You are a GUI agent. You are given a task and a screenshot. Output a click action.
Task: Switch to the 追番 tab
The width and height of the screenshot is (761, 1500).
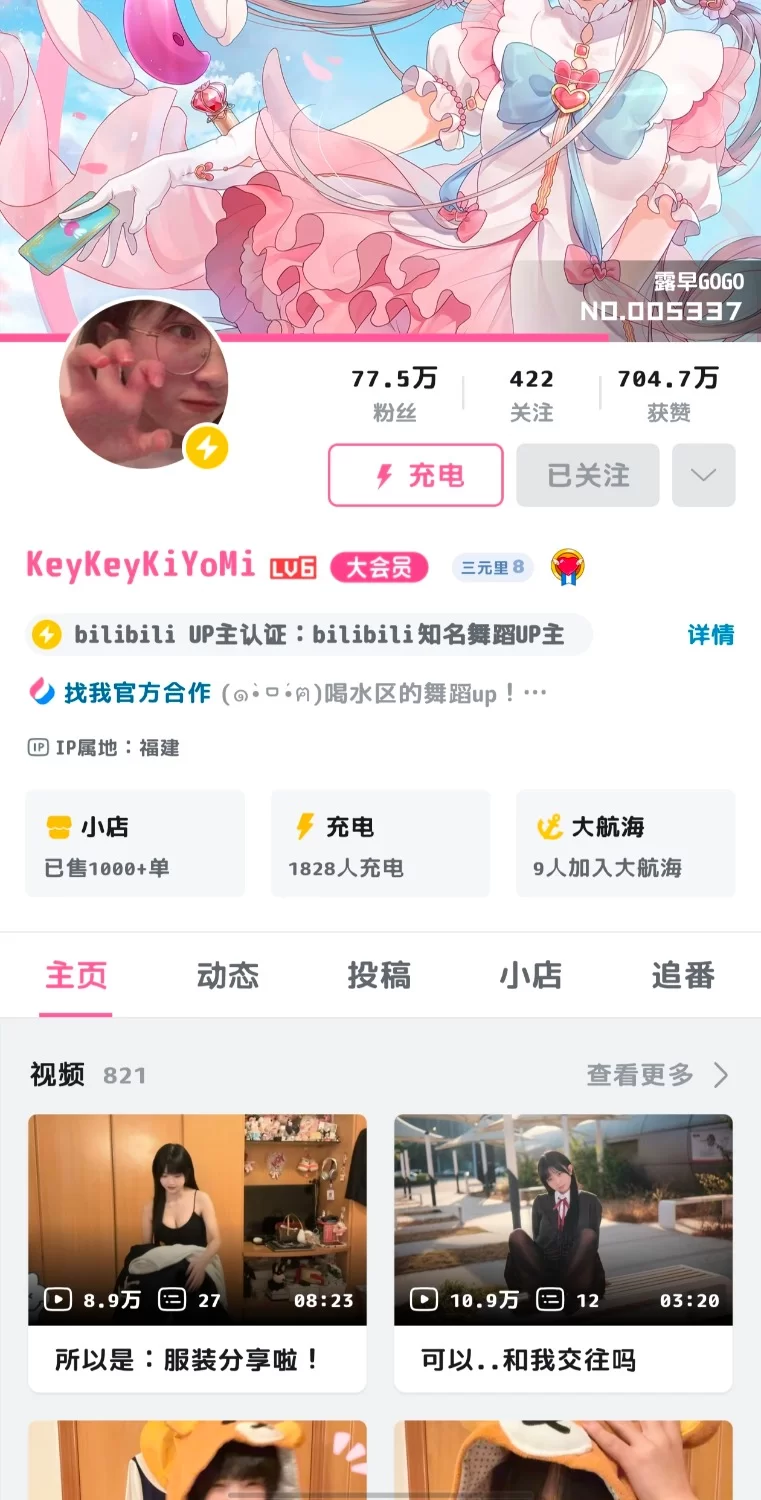pos(683,975)
